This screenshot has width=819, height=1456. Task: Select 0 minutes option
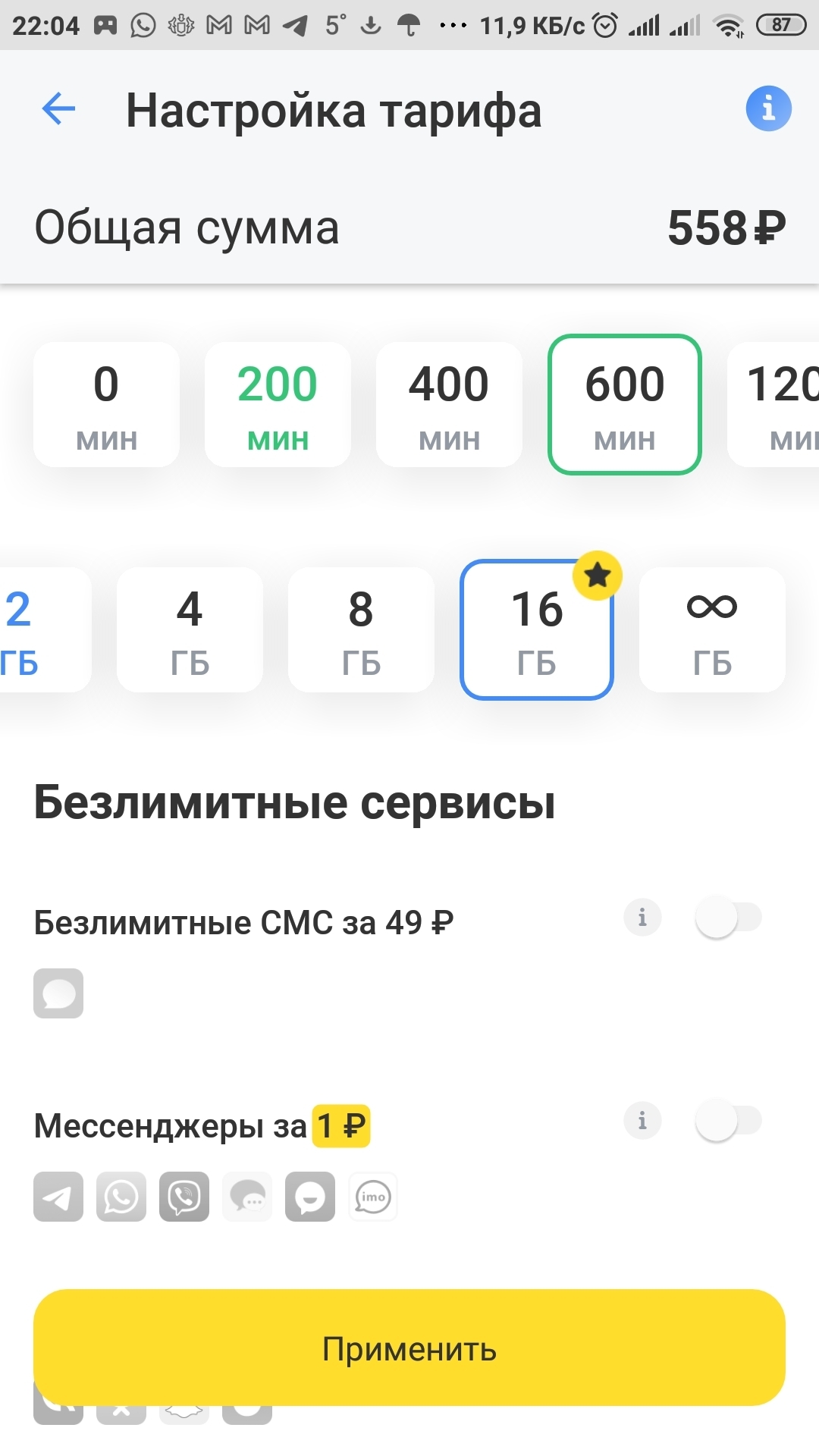pyautogui.click(x=106, y=404)
